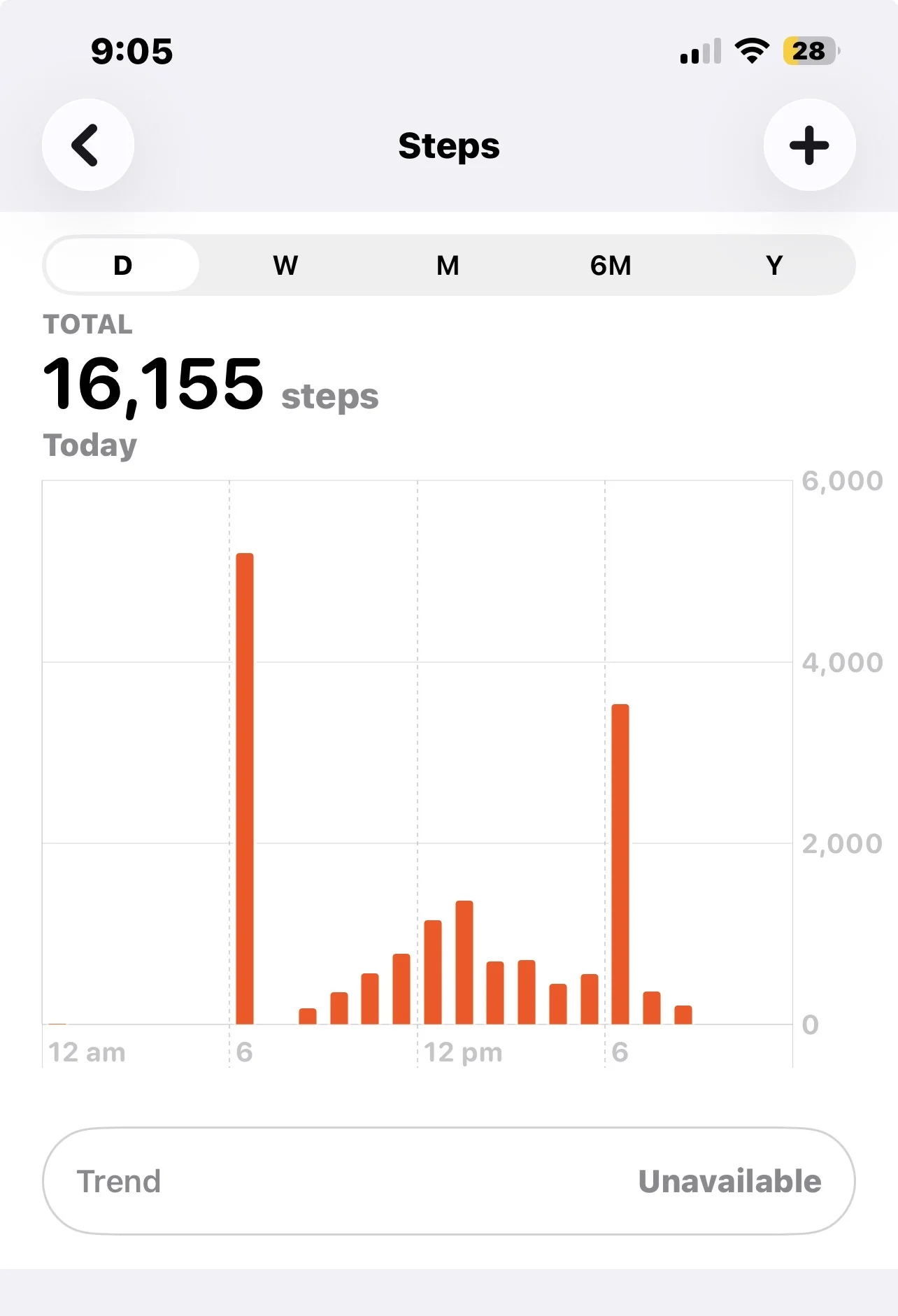Switch to the 6M view
This screenshot has width=898, height=1316.
611,265
